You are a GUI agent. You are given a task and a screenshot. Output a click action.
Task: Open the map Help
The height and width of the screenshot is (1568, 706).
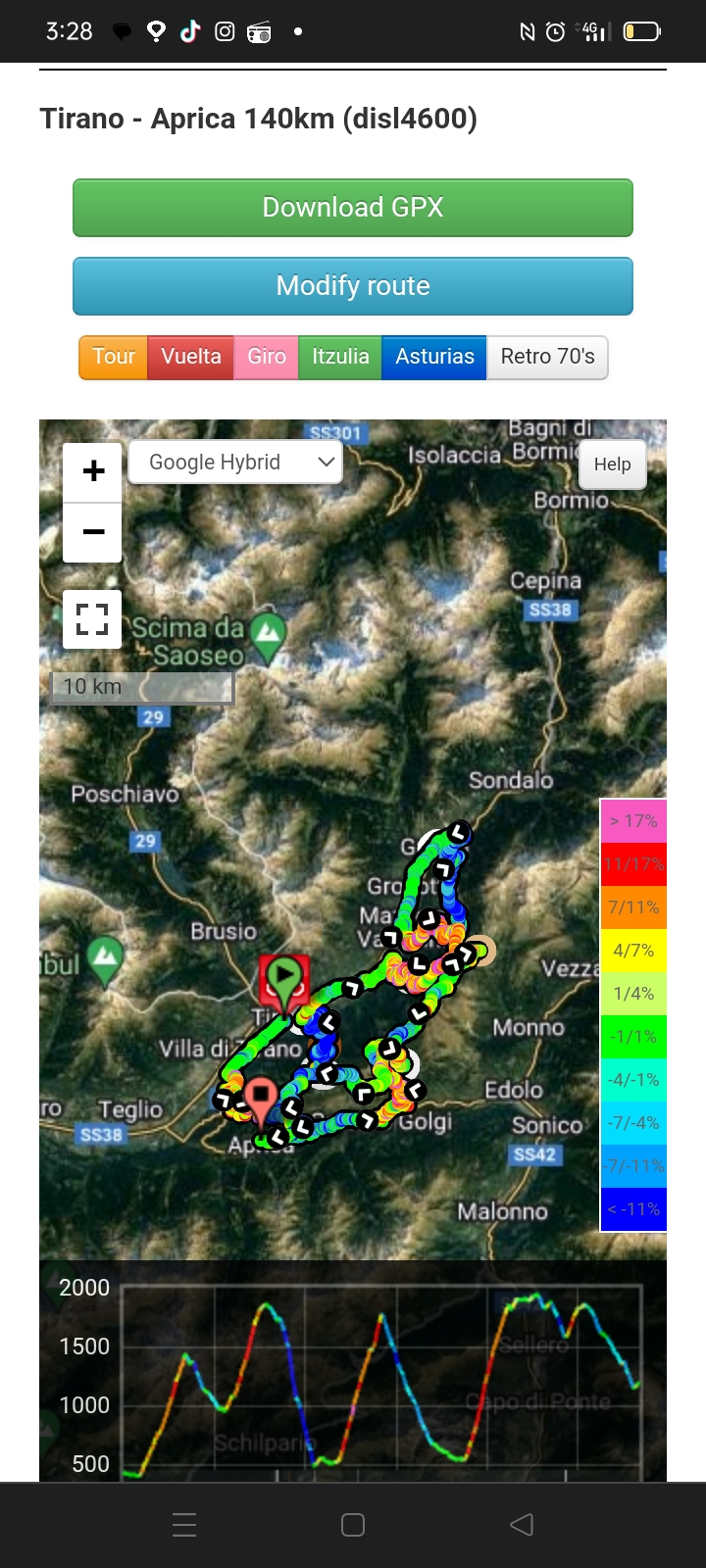pos(612,465)
